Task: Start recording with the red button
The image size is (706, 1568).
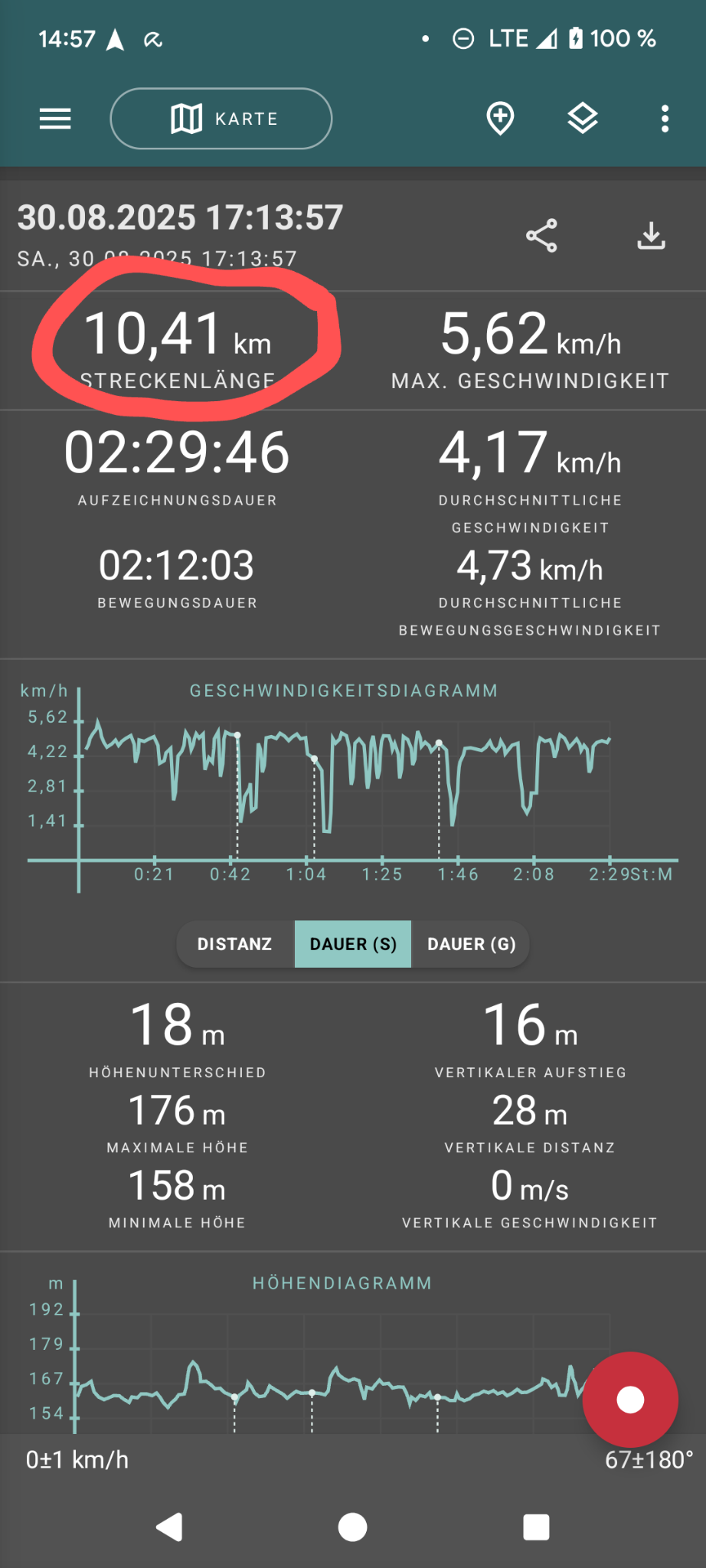Action: click(630, 1400)
